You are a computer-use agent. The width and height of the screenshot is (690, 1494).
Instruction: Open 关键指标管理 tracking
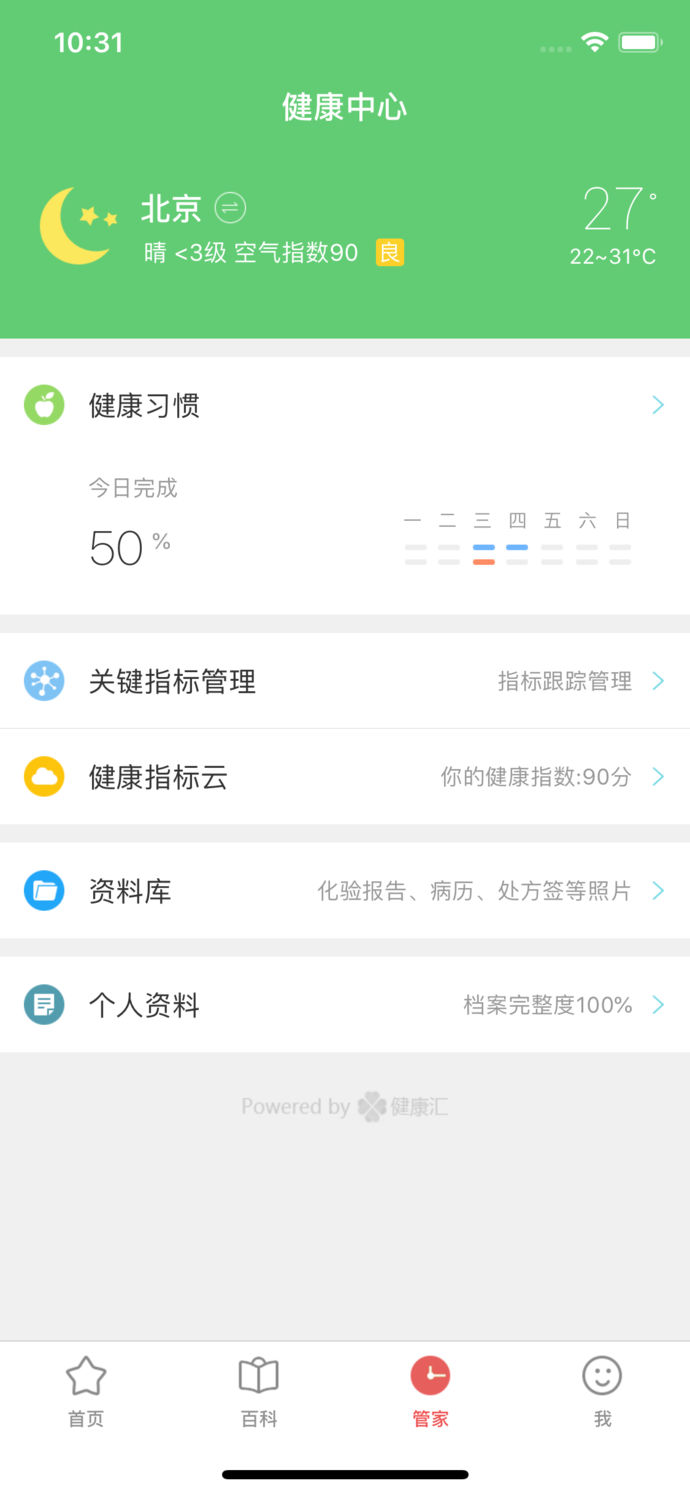coord(345,681)
